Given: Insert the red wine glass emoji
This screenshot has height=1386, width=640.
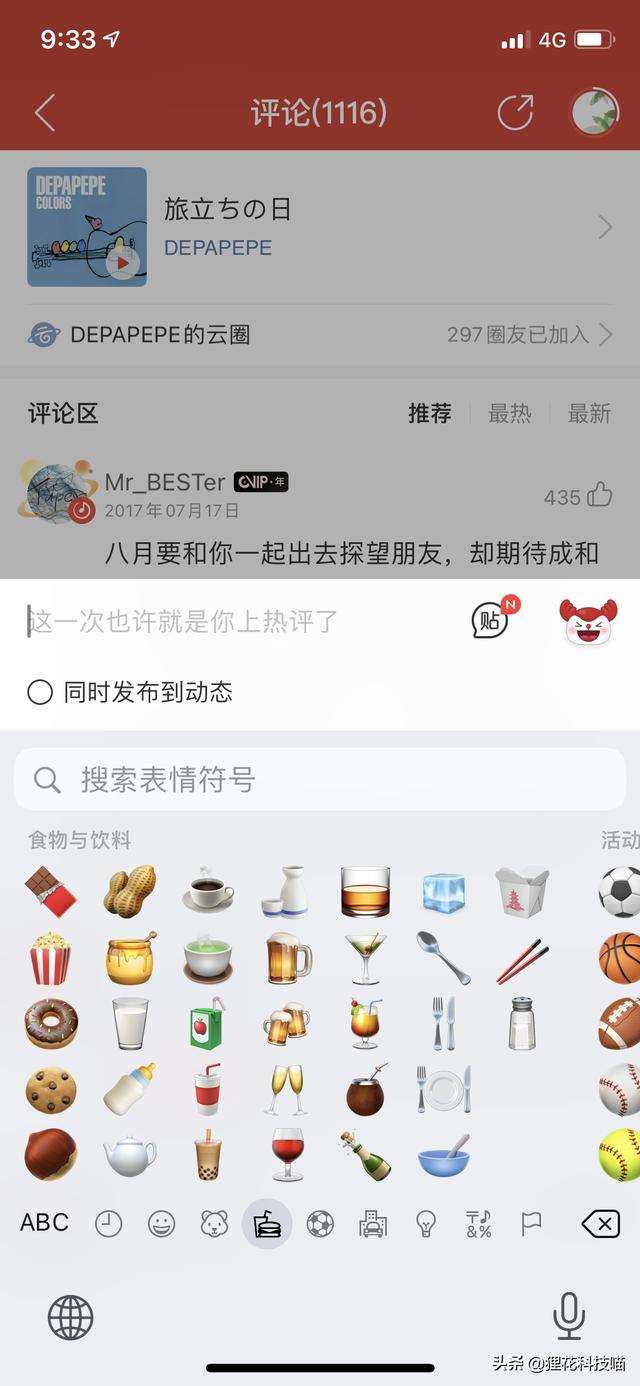Looking at the screenshot, I should (x=288, y=1154).
